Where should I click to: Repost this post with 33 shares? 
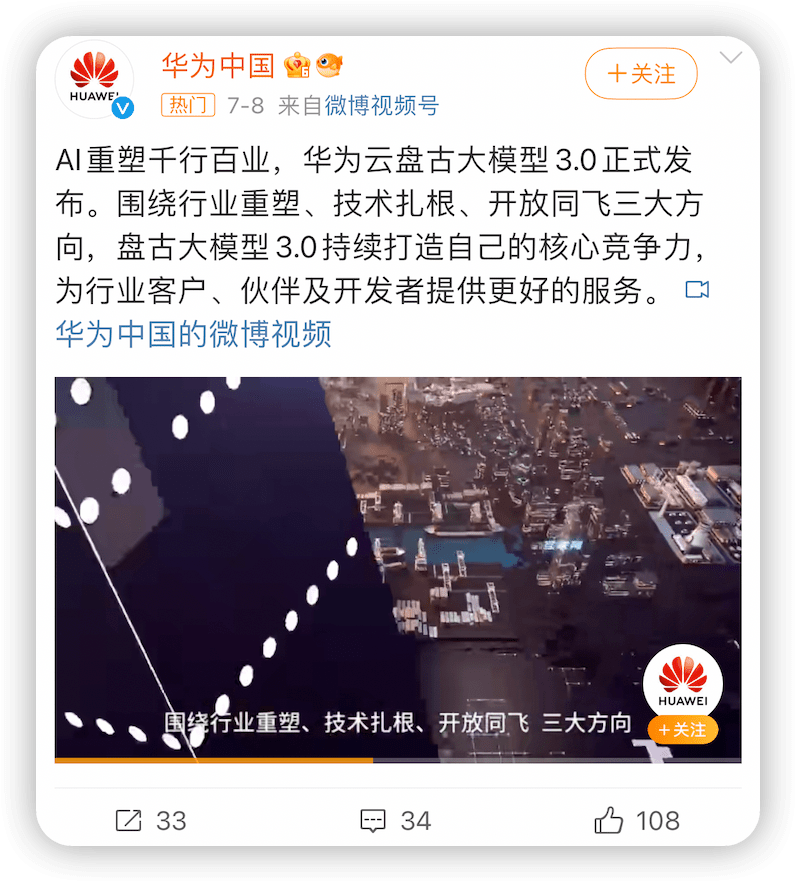(151, 821)
